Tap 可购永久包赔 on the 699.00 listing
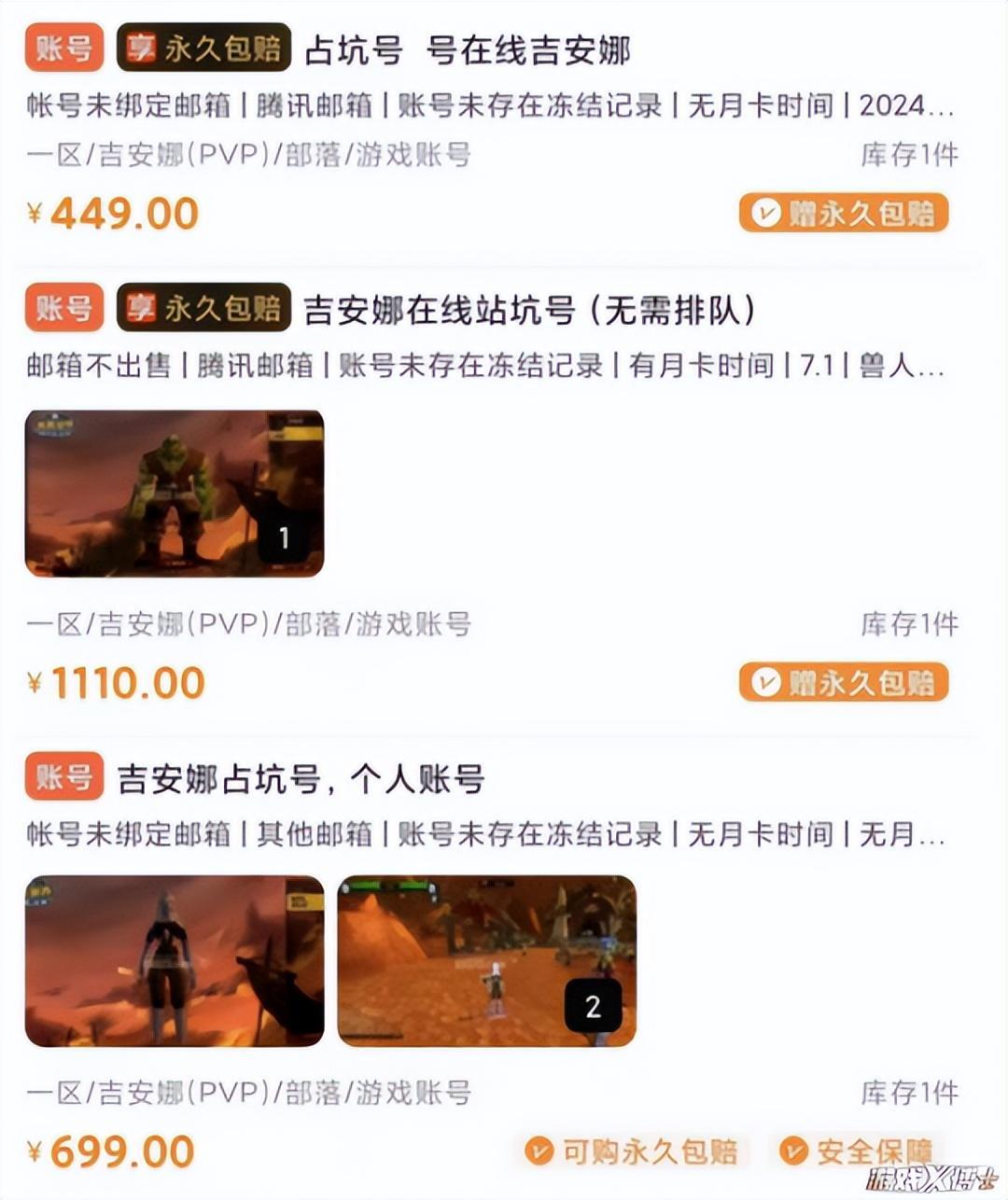Viewport: 1008px width, 1200px height. point(632,1151)
